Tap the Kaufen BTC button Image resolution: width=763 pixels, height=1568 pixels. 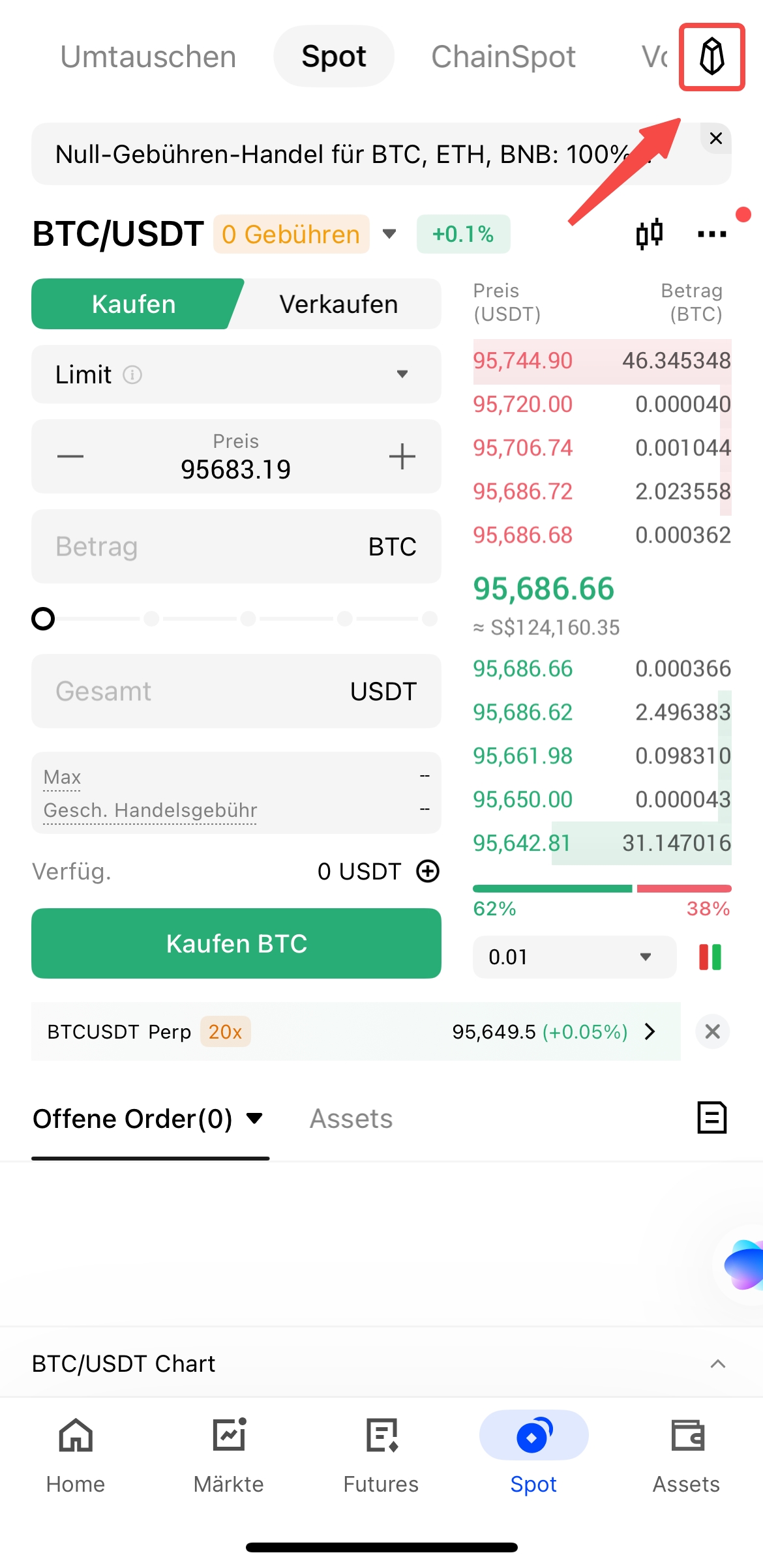click(236, 943)
